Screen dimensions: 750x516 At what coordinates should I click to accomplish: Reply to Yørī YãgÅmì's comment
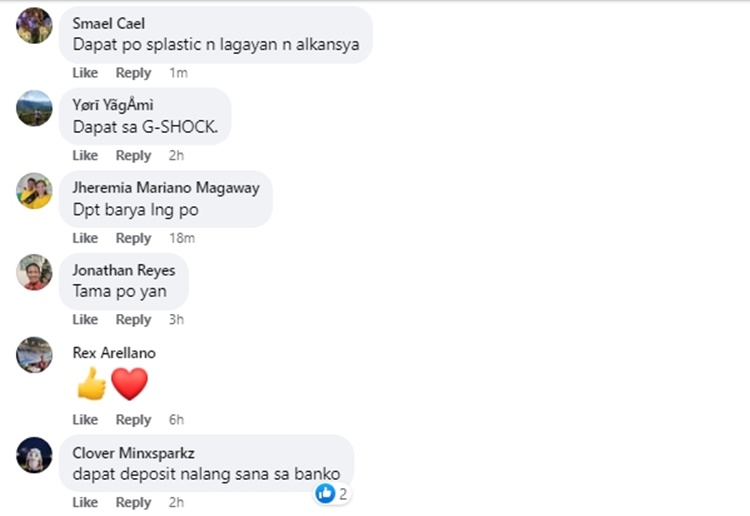(x=133, y=155)
